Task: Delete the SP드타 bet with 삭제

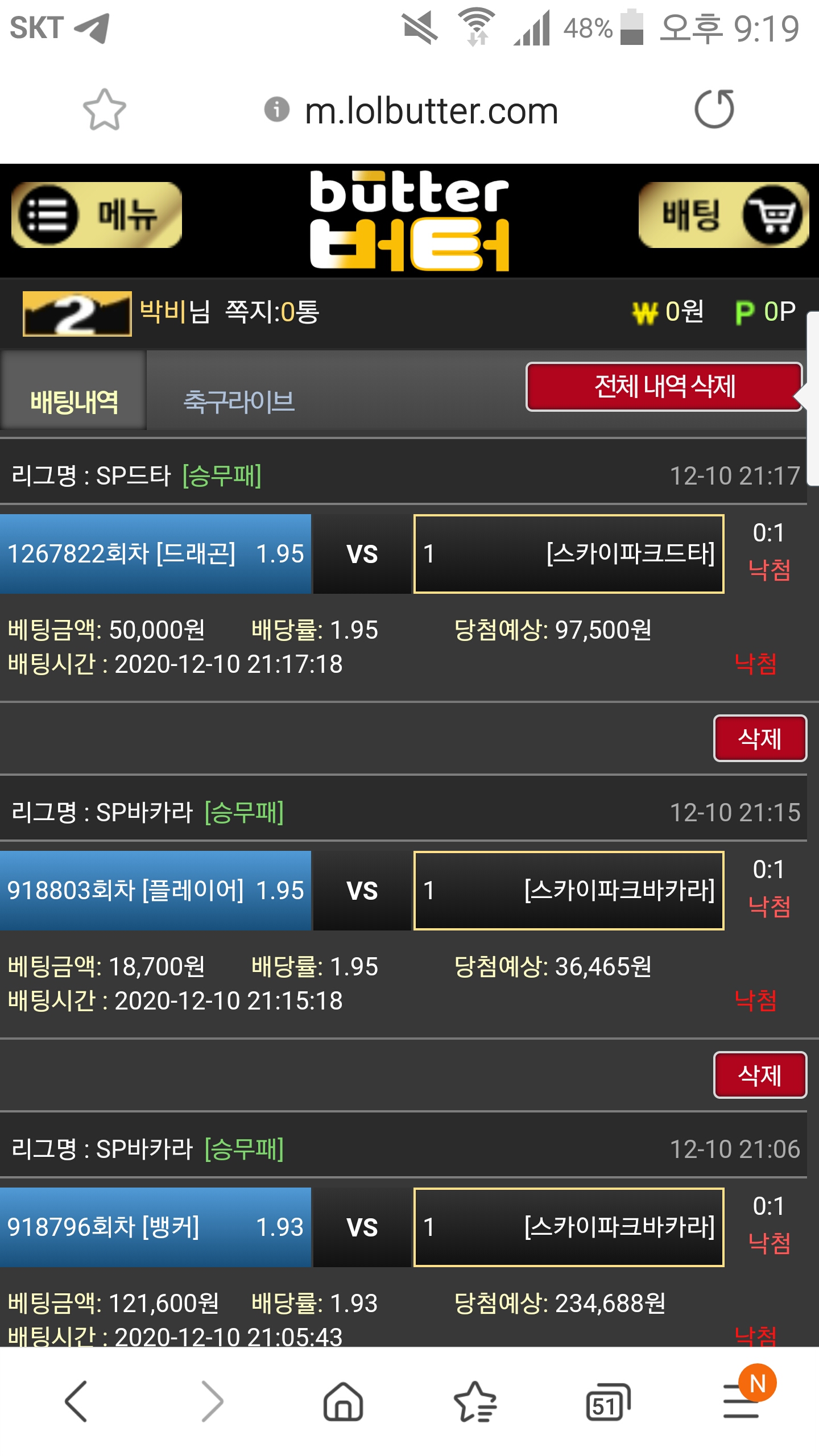Action: (x=759, y=738)
